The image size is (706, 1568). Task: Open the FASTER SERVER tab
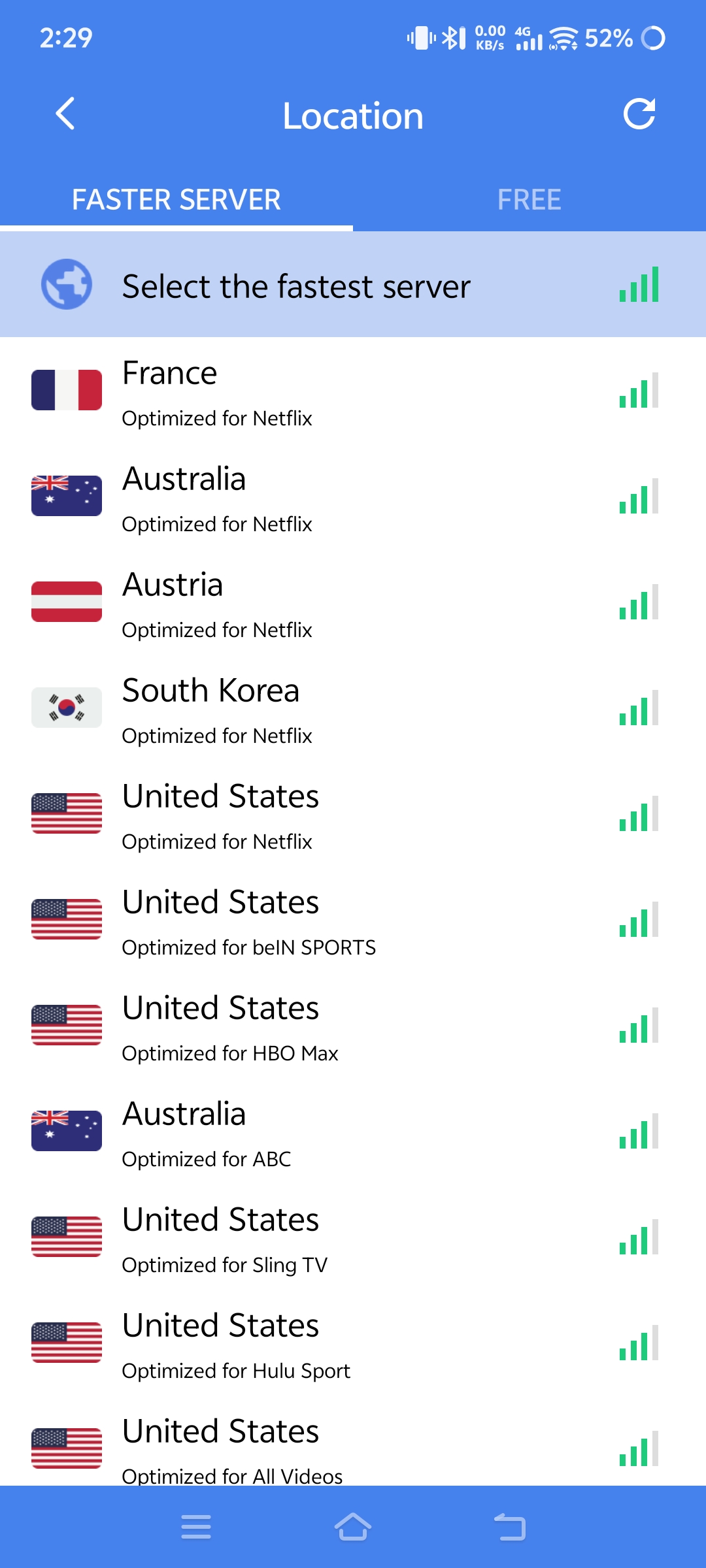pyautogui.click(x=176, y=199)
